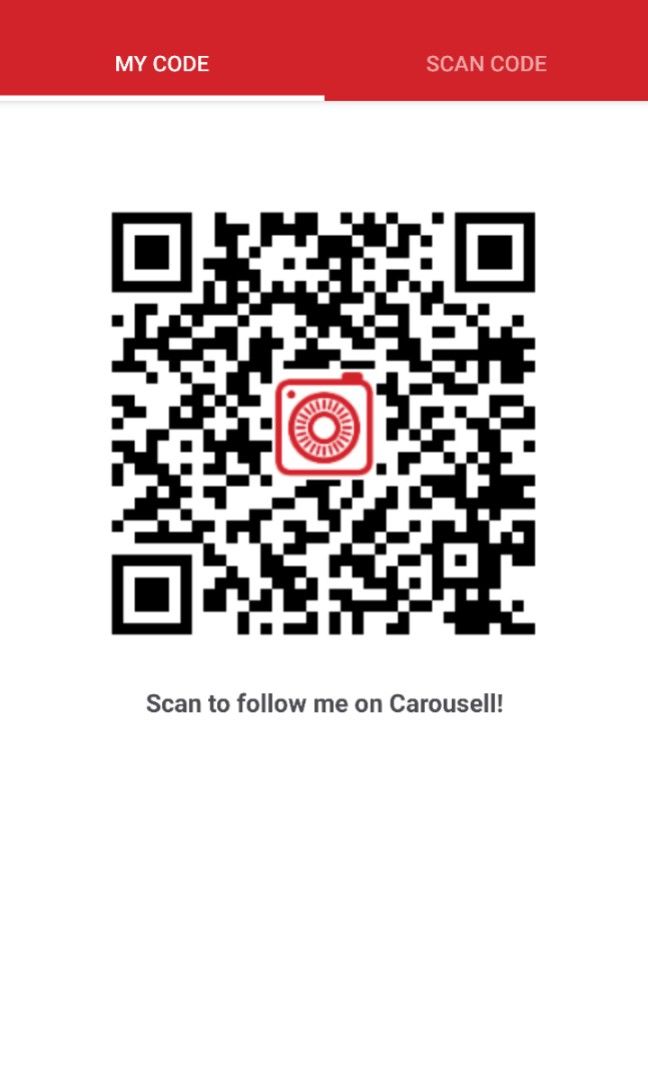This screenshot has width=648, height=1080.
Task: Select the My Code tab
Action: point(162,64)
